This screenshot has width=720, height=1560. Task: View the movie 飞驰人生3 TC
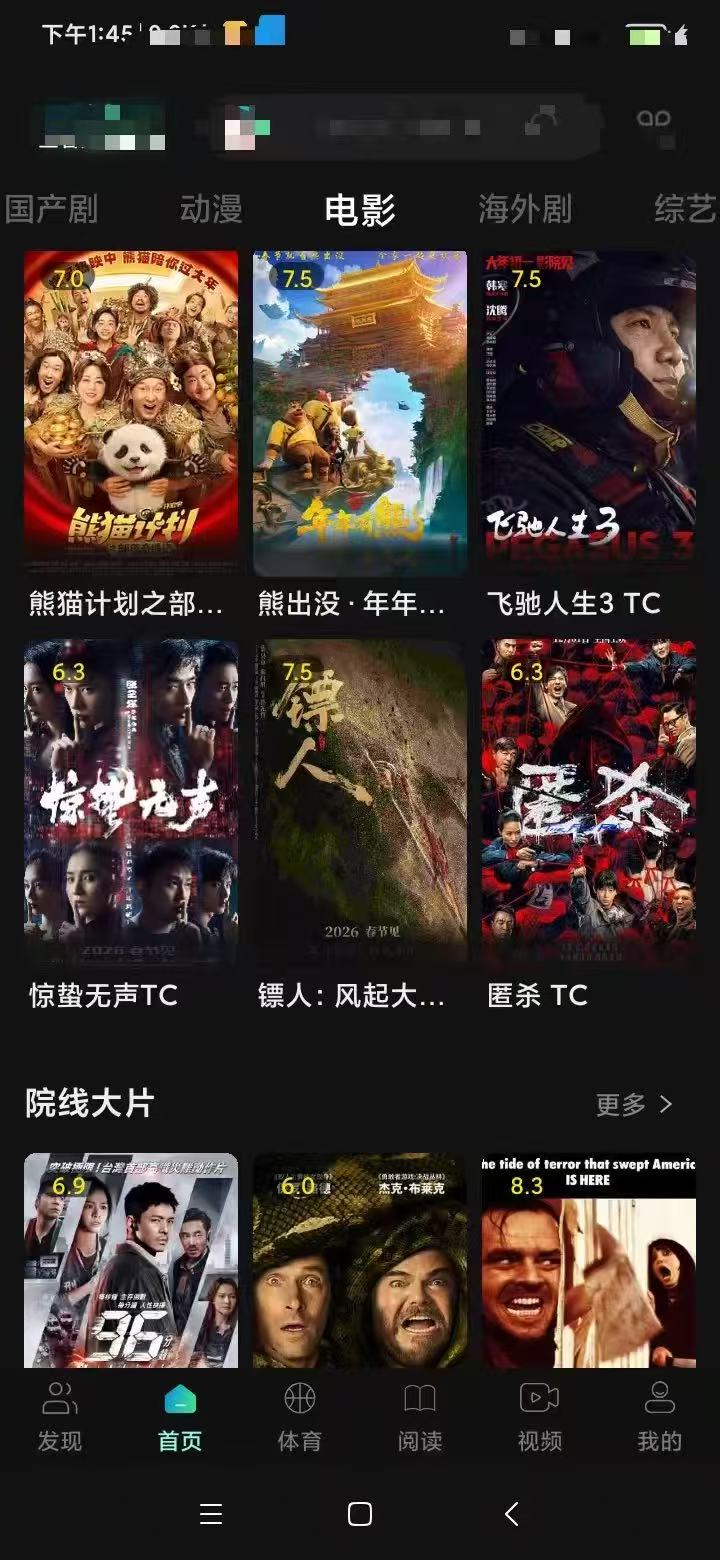coord(589,412)
